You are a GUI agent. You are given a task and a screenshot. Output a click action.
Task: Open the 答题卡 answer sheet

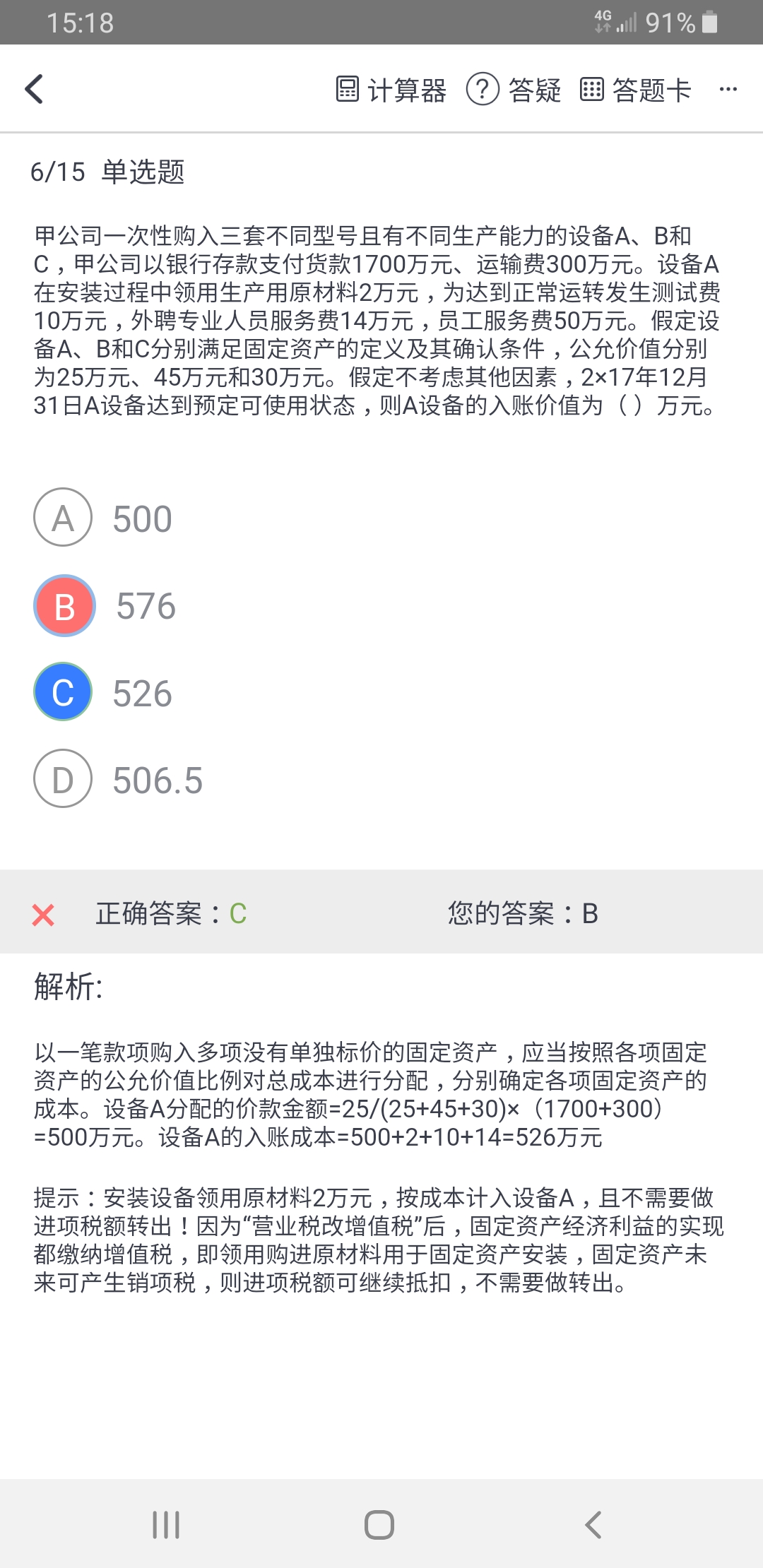[x=635, y=90]
